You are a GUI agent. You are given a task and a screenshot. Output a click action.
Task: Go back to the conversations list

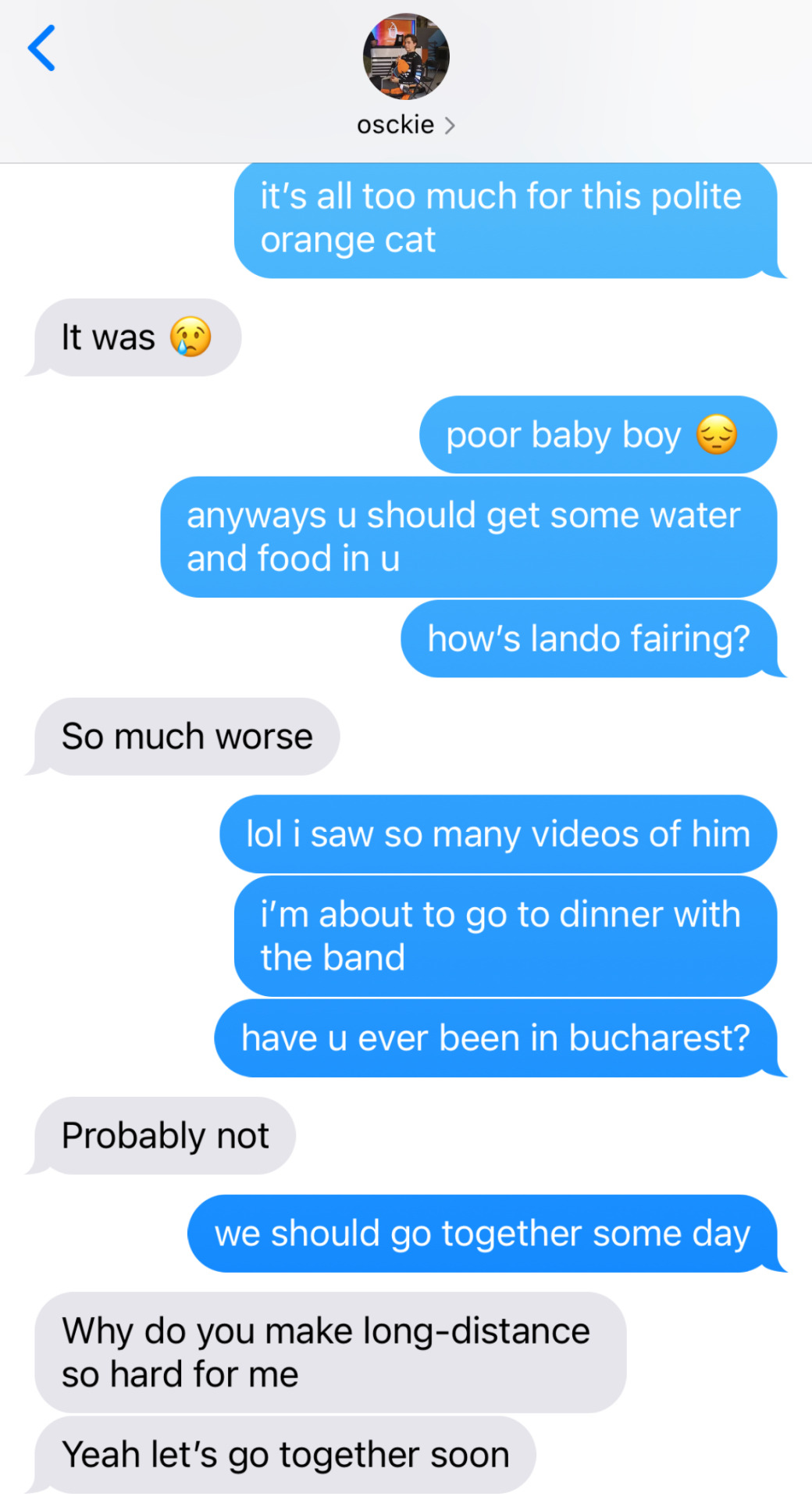pos(42,48)
